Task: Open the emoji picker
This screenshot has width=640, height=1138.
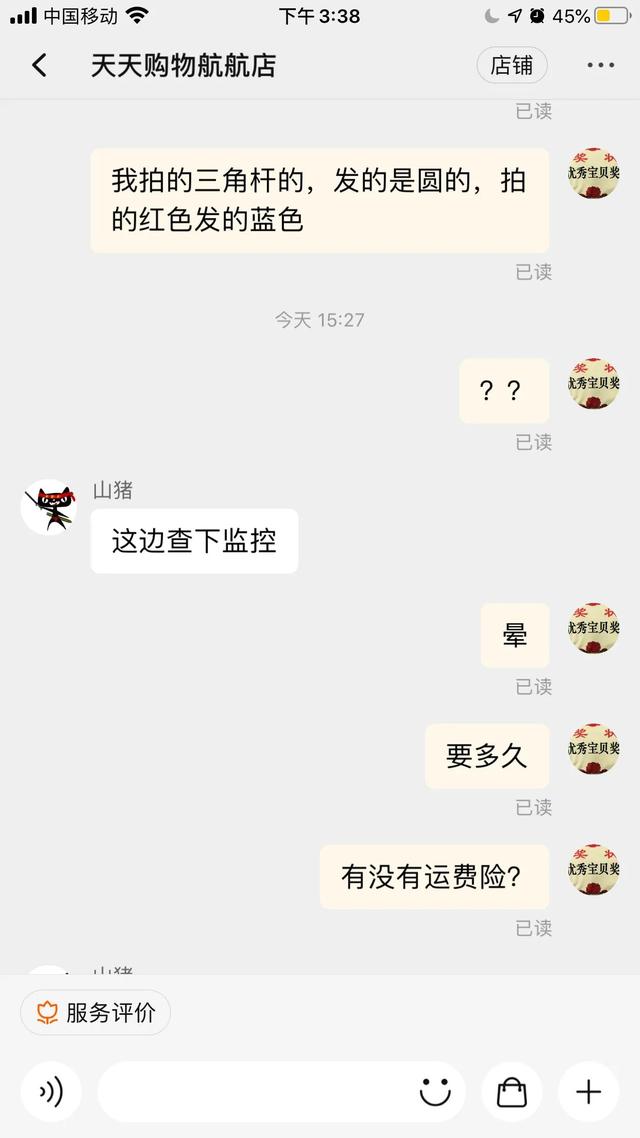Action: click(x=435, y=1091)
